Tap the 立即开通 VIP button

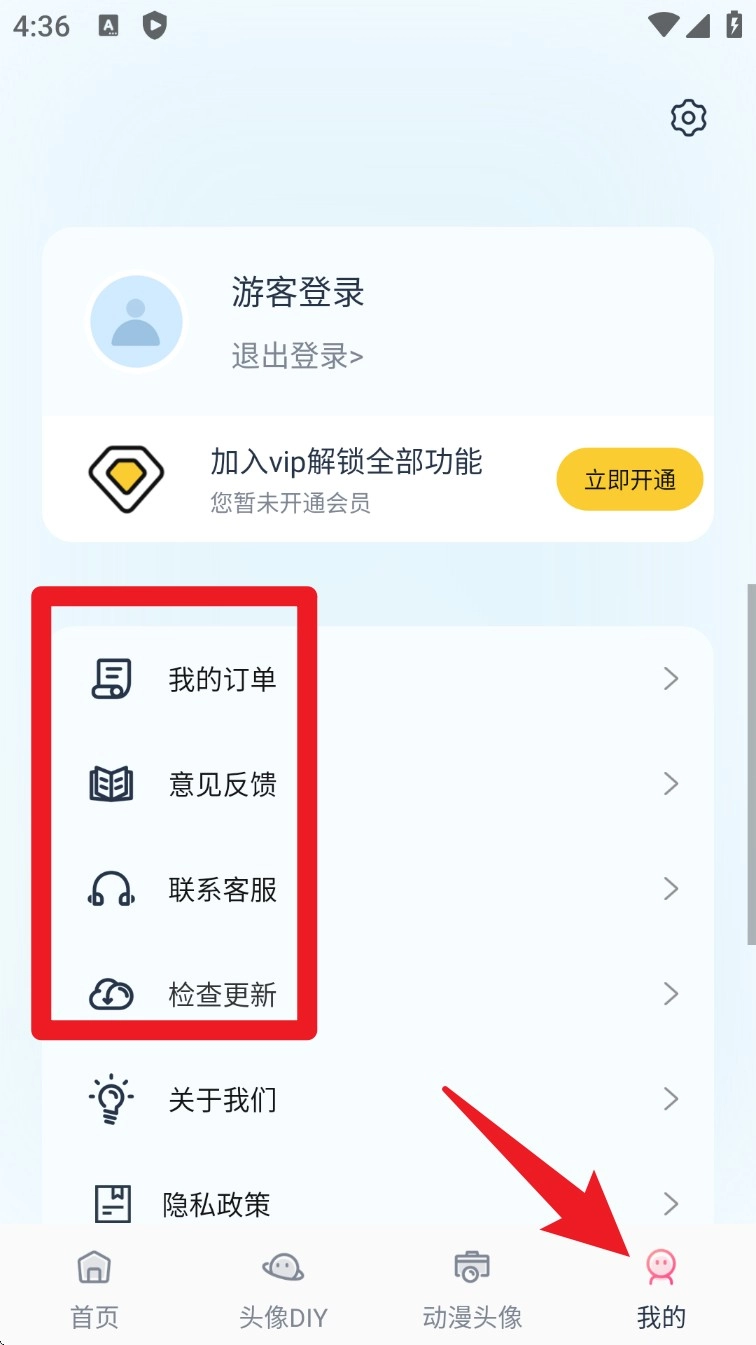[x=629, y=480]
